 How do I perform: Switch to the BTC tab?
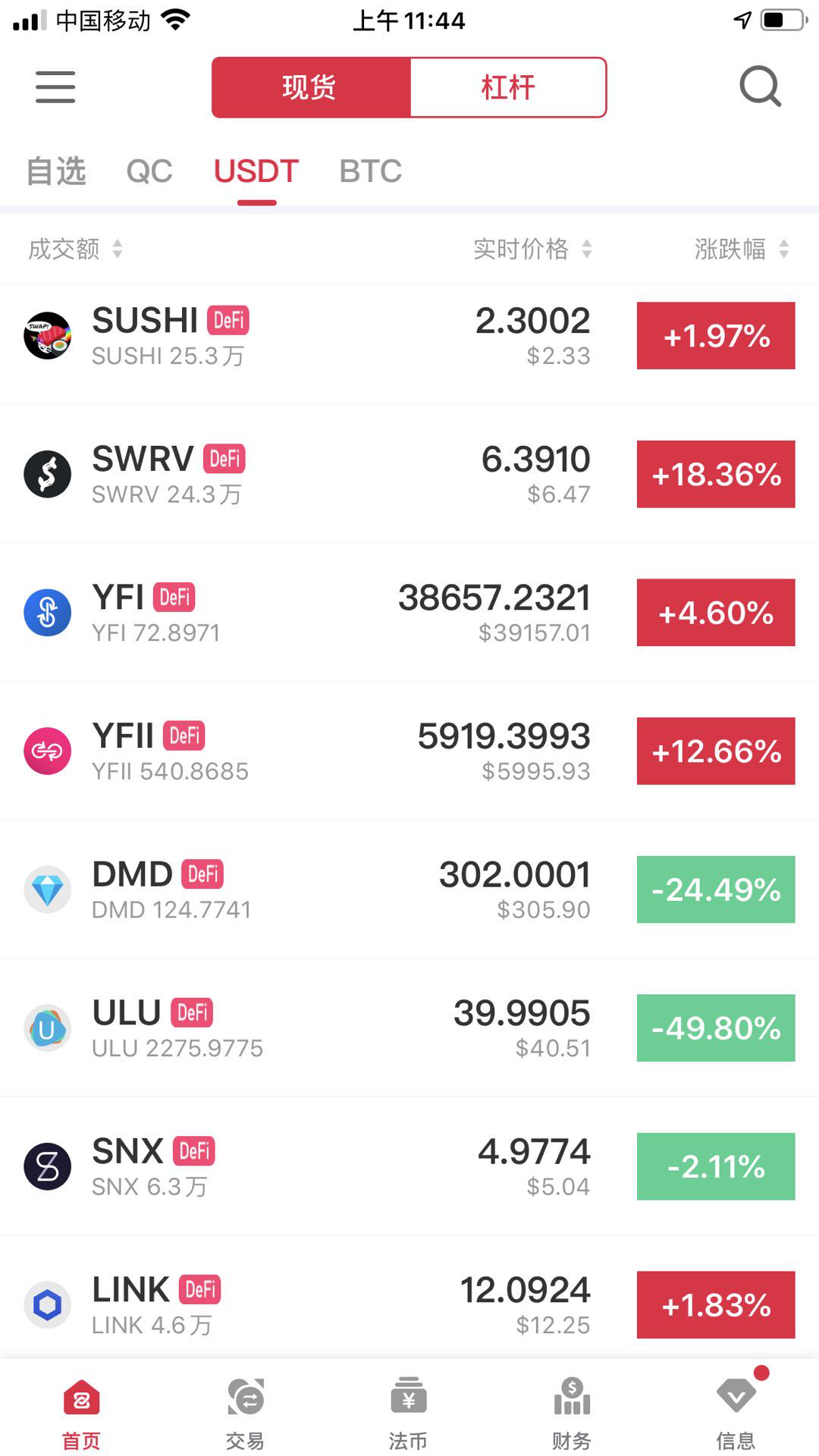click(x=370, y=171)
